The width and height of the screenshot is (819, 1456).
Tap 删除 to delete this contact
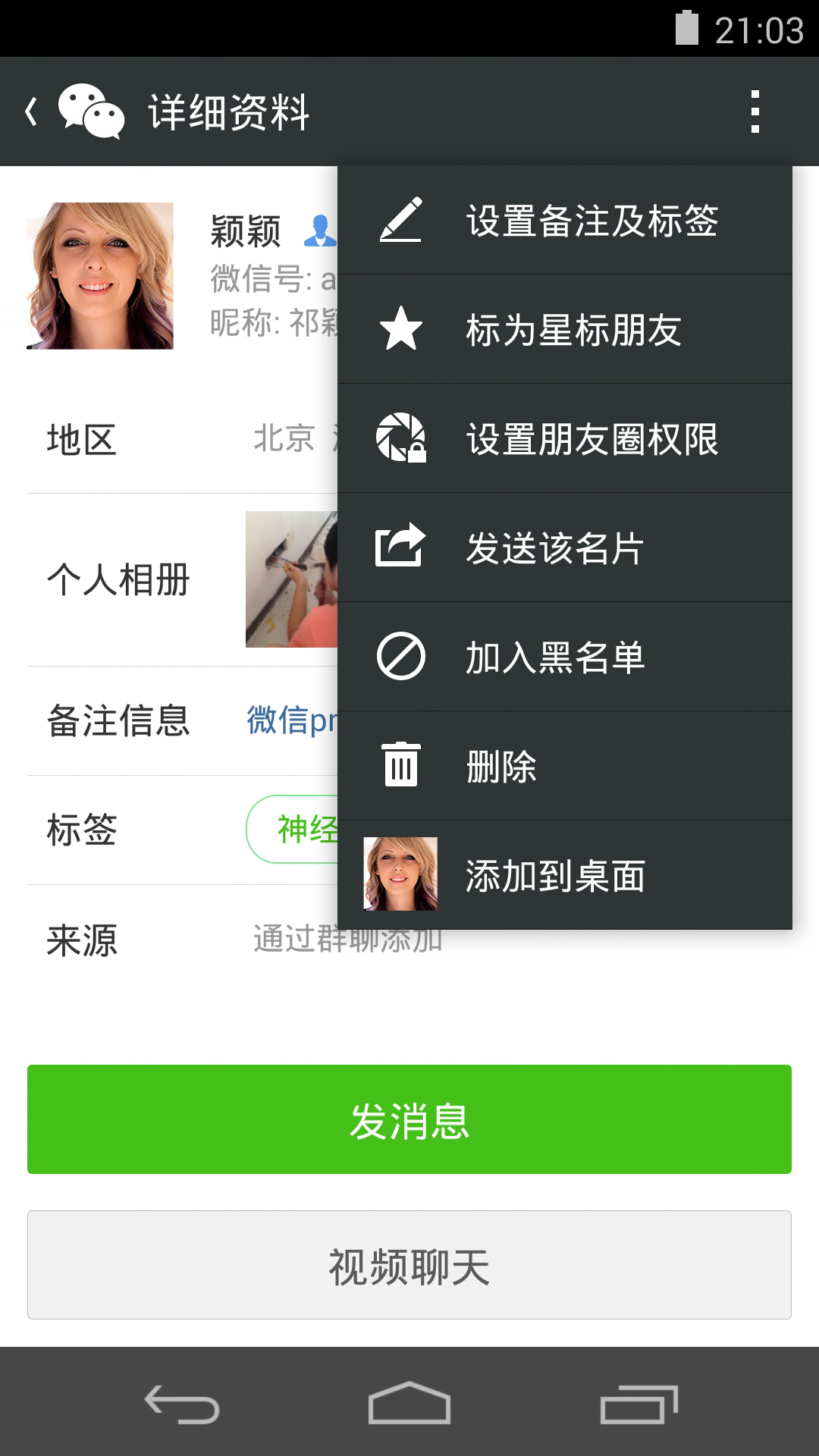click(x=564, y=767)
